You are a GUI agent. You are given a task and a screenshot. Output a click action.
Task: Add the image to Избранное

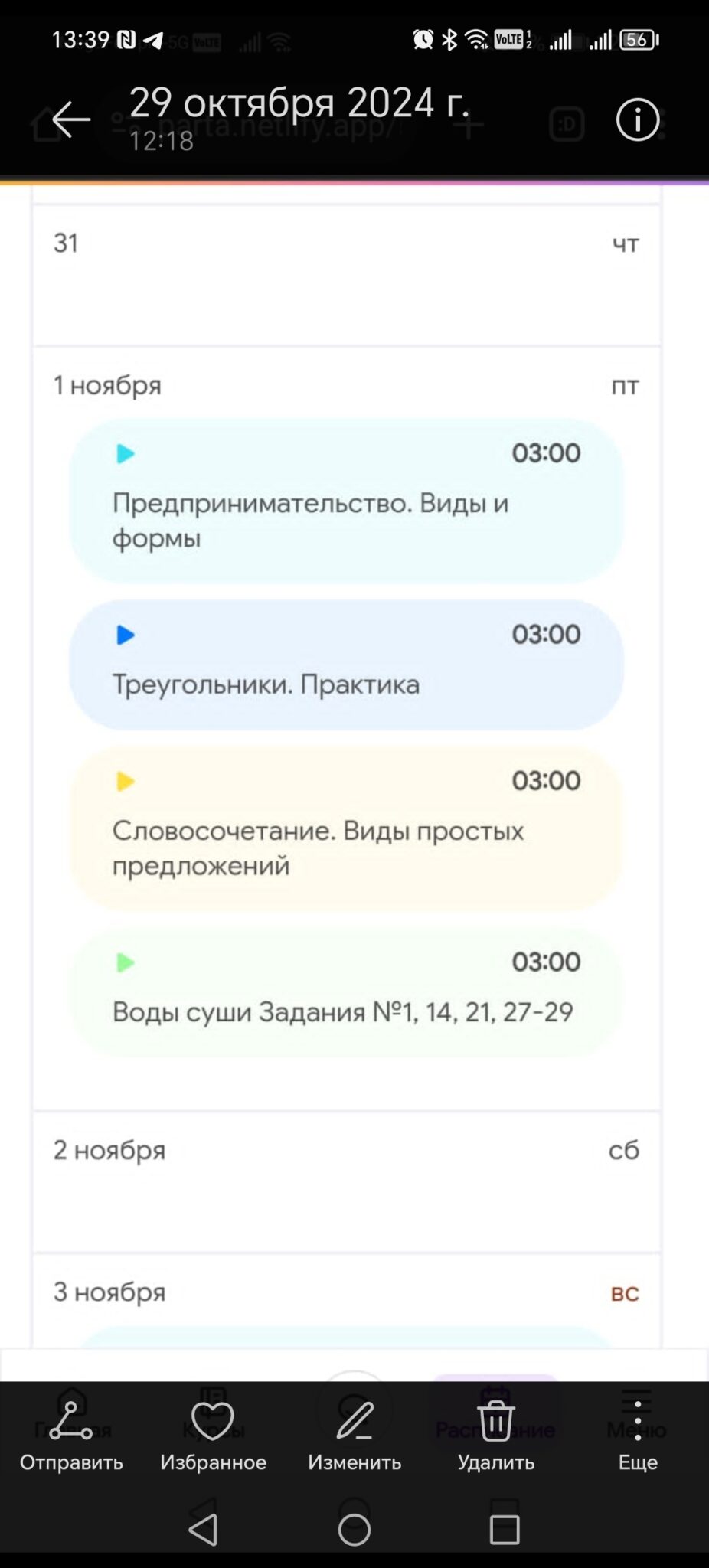click(x=213, y=1435)
